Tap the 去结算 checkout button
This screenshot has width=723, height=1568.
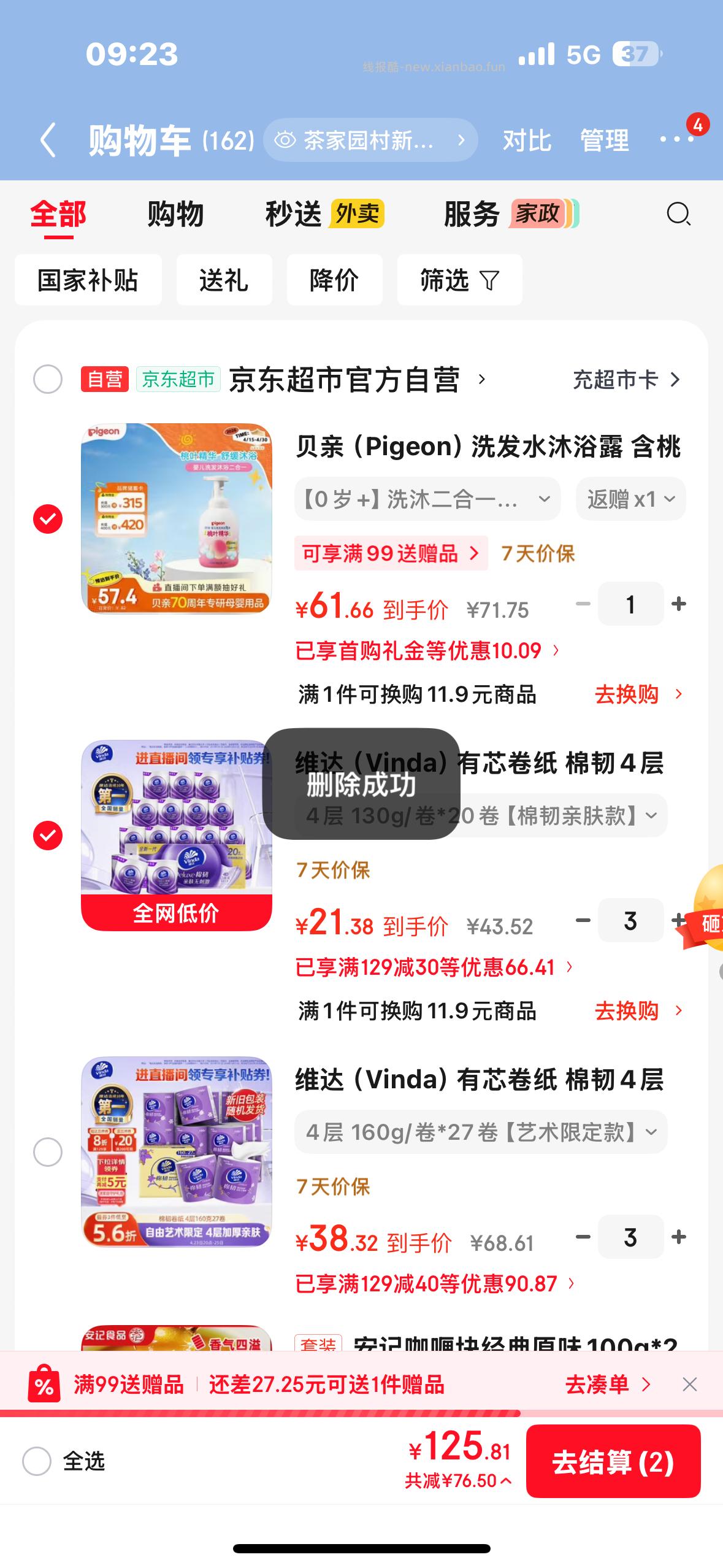click(x=614, y=1462)
